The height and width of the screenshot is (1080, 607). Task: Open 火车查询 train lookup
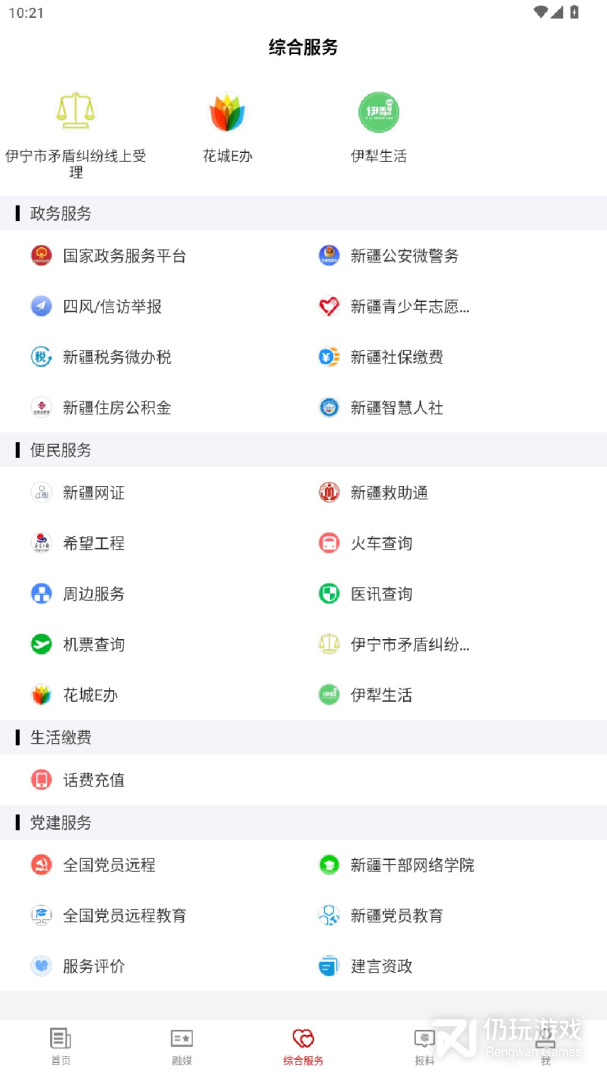(381, 544)
